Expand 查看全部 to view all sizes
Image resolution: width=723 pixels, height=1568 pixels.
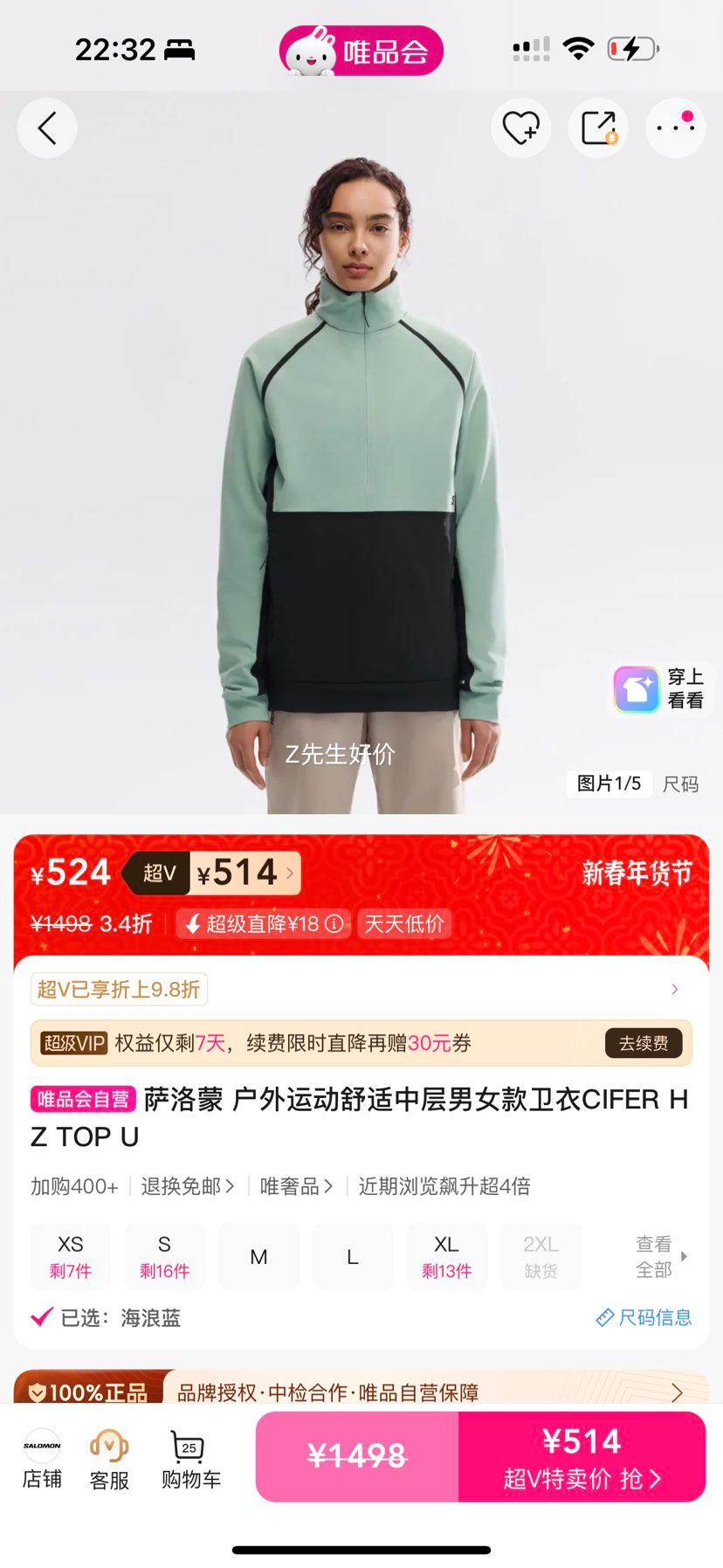click(x=656, y=1256)
